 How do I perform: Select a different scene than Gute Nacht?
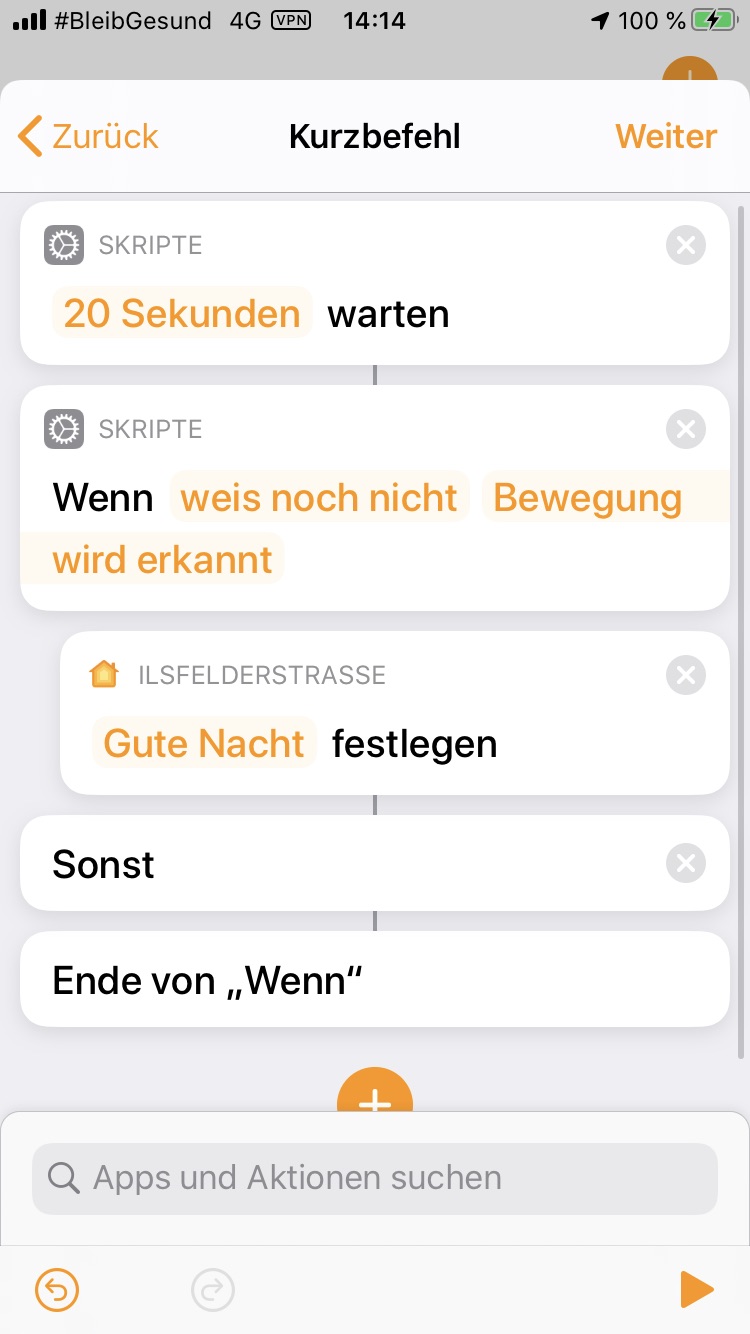coord(204,744)
